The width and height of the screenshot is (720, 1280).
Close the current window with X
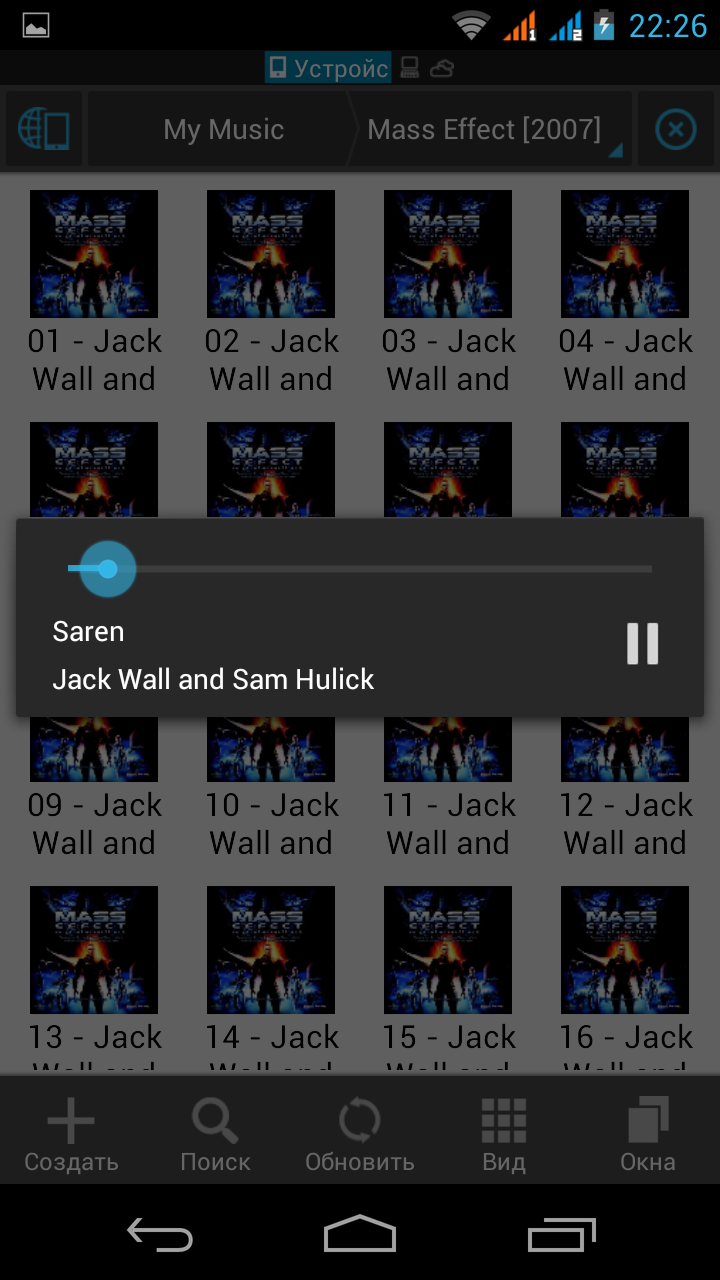[x=675, y=130]
